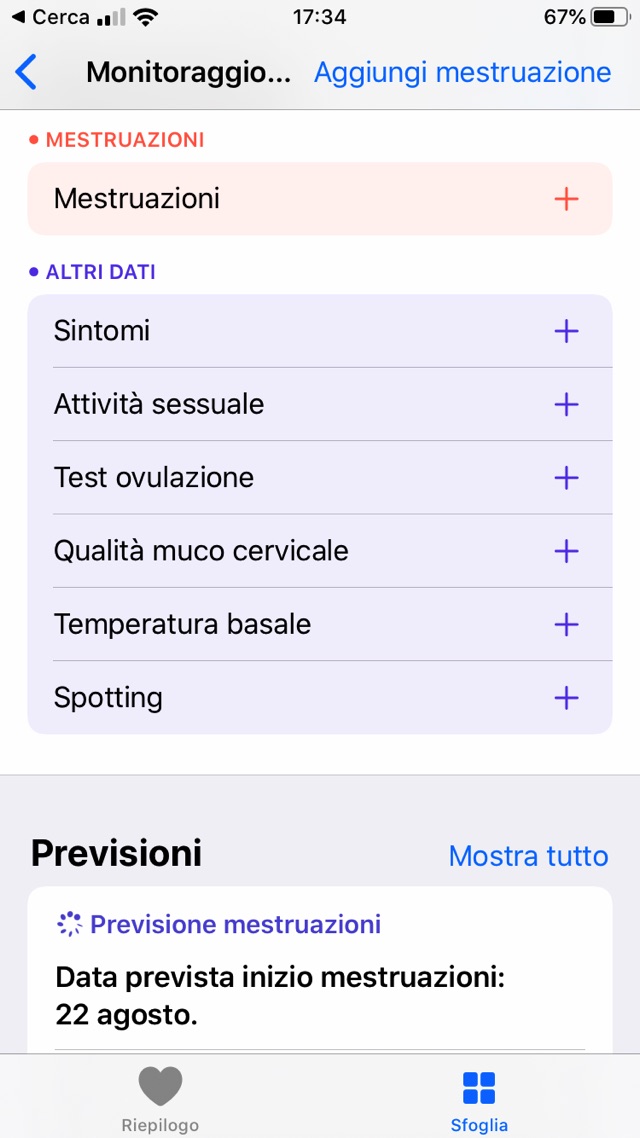Record Temperatura basale
640x1138 pixels.
(566, 625)
